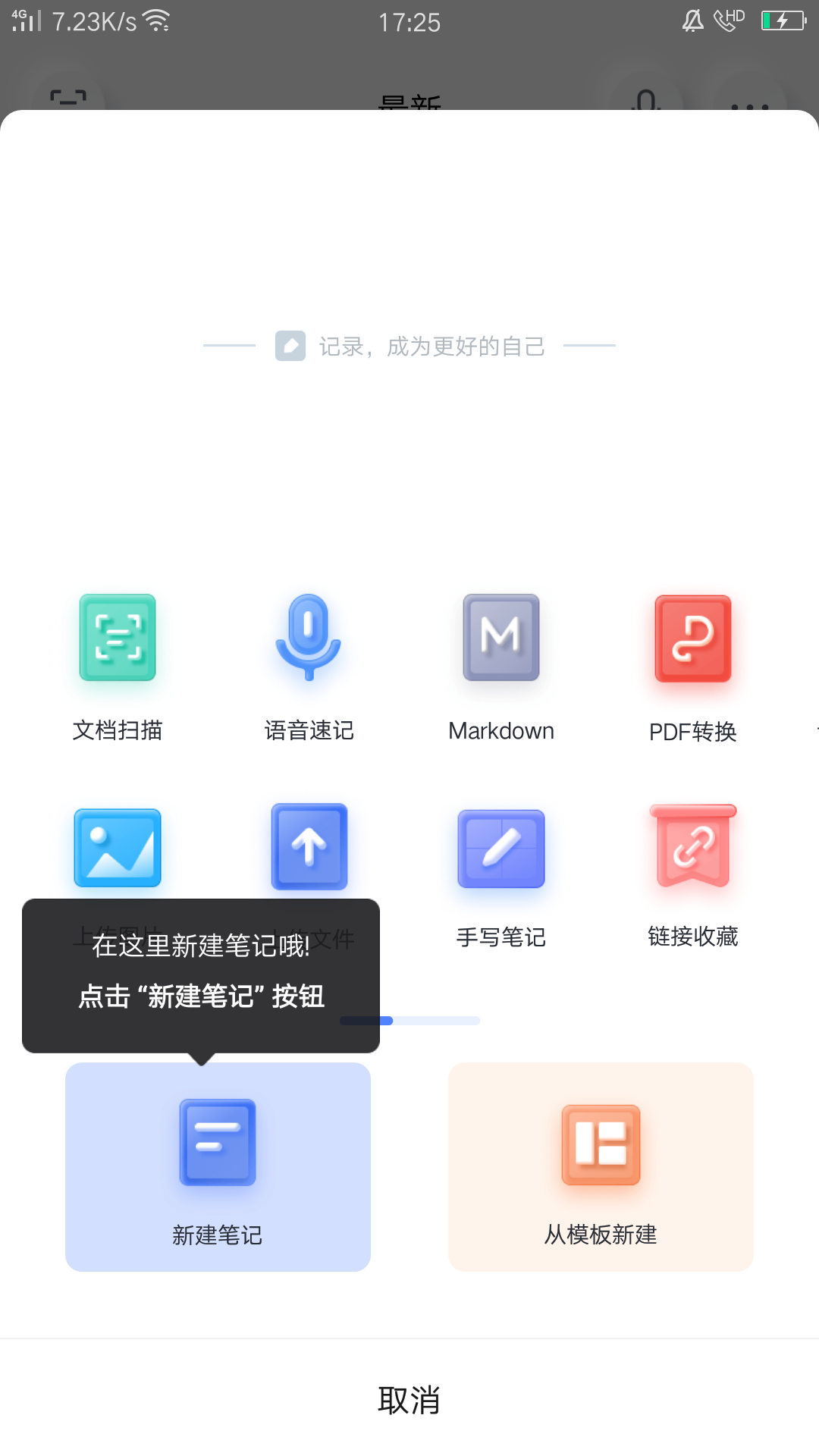
Task: Tap the upload image icon
Action: tap(118, 848)
